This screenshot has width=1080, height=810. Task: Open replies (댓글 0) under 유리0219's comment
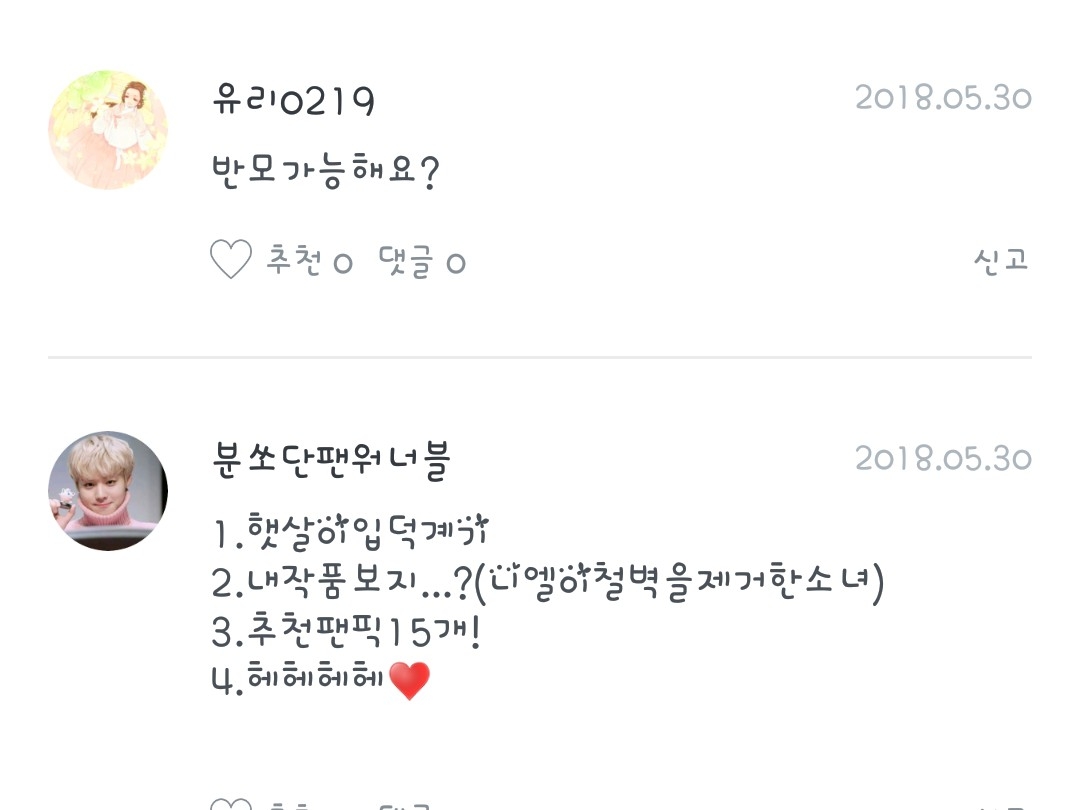point(422,262)
